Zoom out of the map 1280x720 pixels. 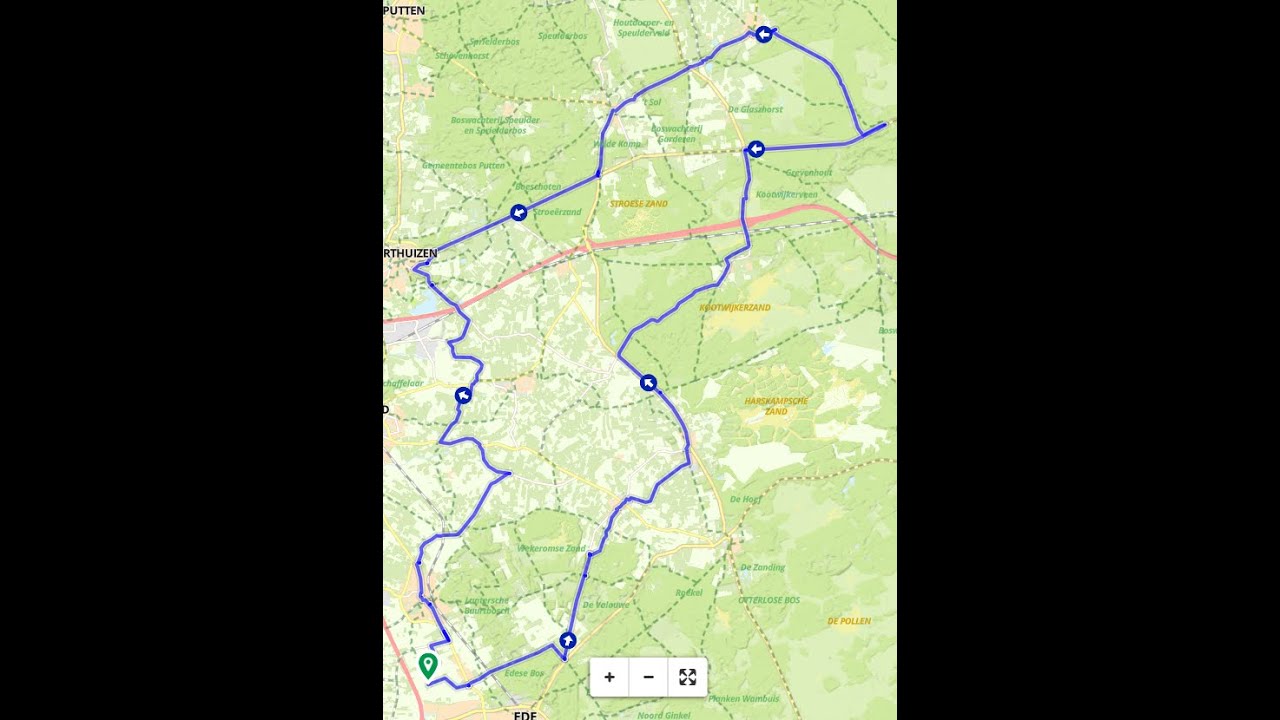[648, 677]
